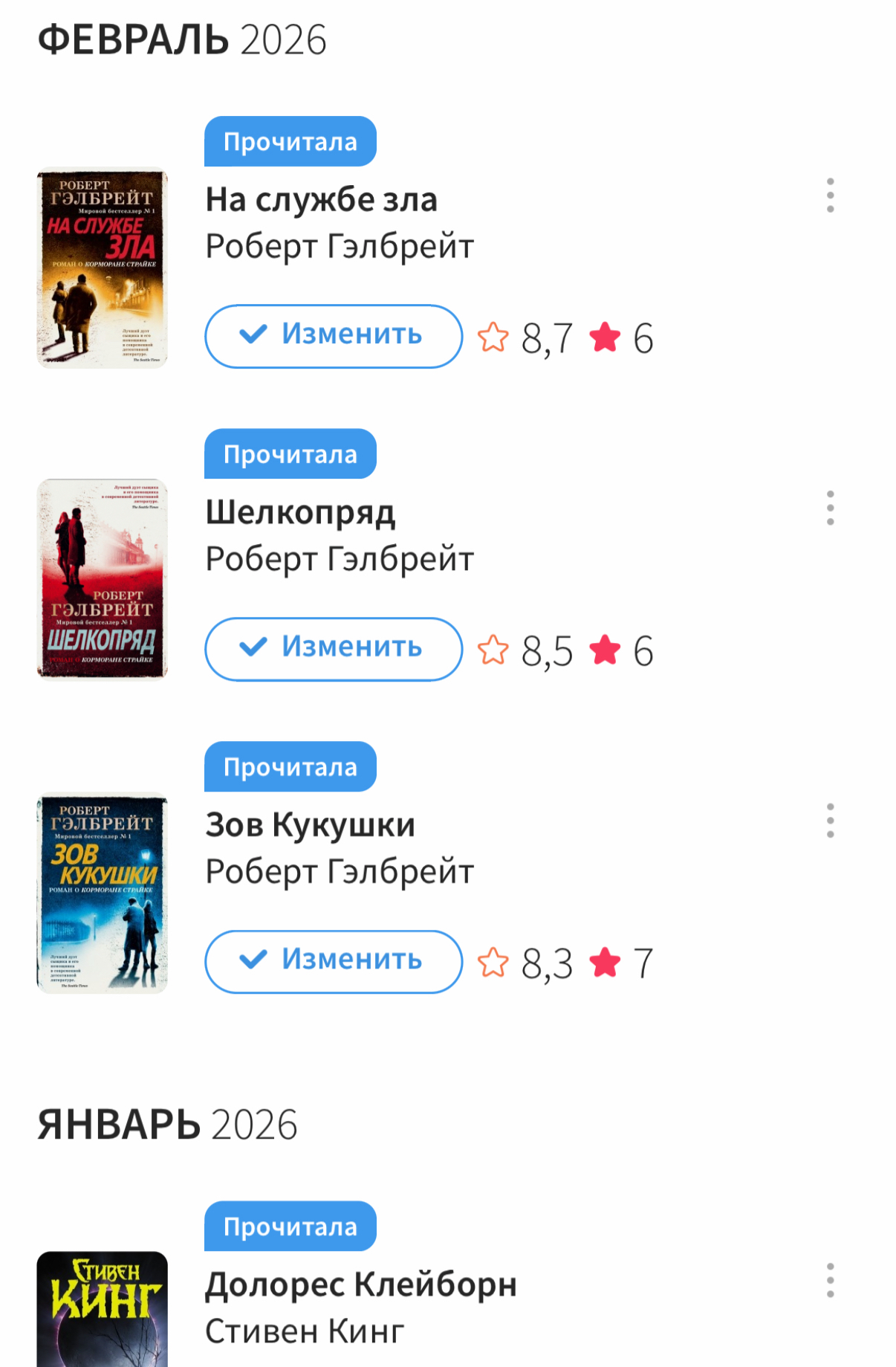896x1367 pixels.
Task: Open author Стивен Кинг
Action: [305, 1331]
